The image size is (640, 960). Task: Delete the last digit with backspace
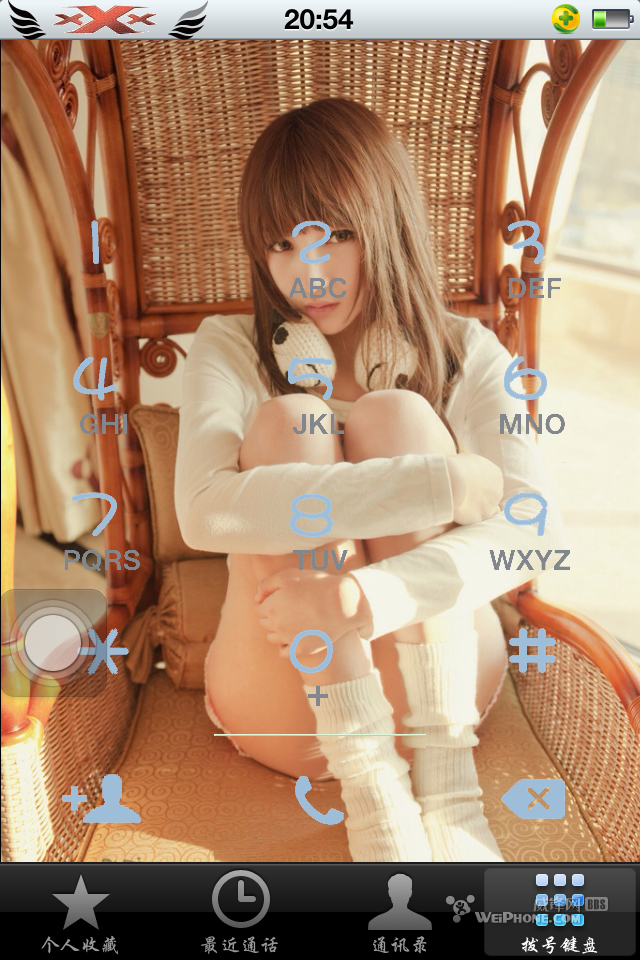point(533,799)
